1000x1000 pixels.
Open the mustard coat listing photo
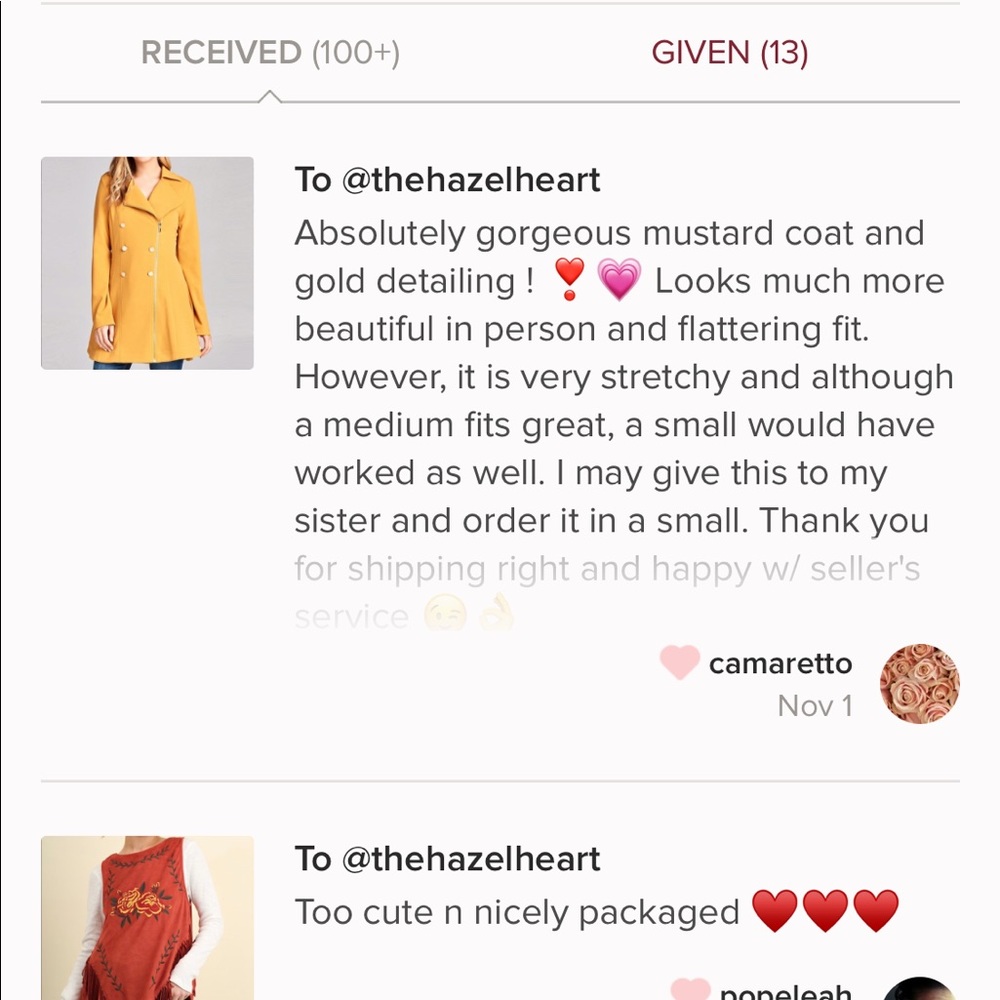tap(147, 263)
